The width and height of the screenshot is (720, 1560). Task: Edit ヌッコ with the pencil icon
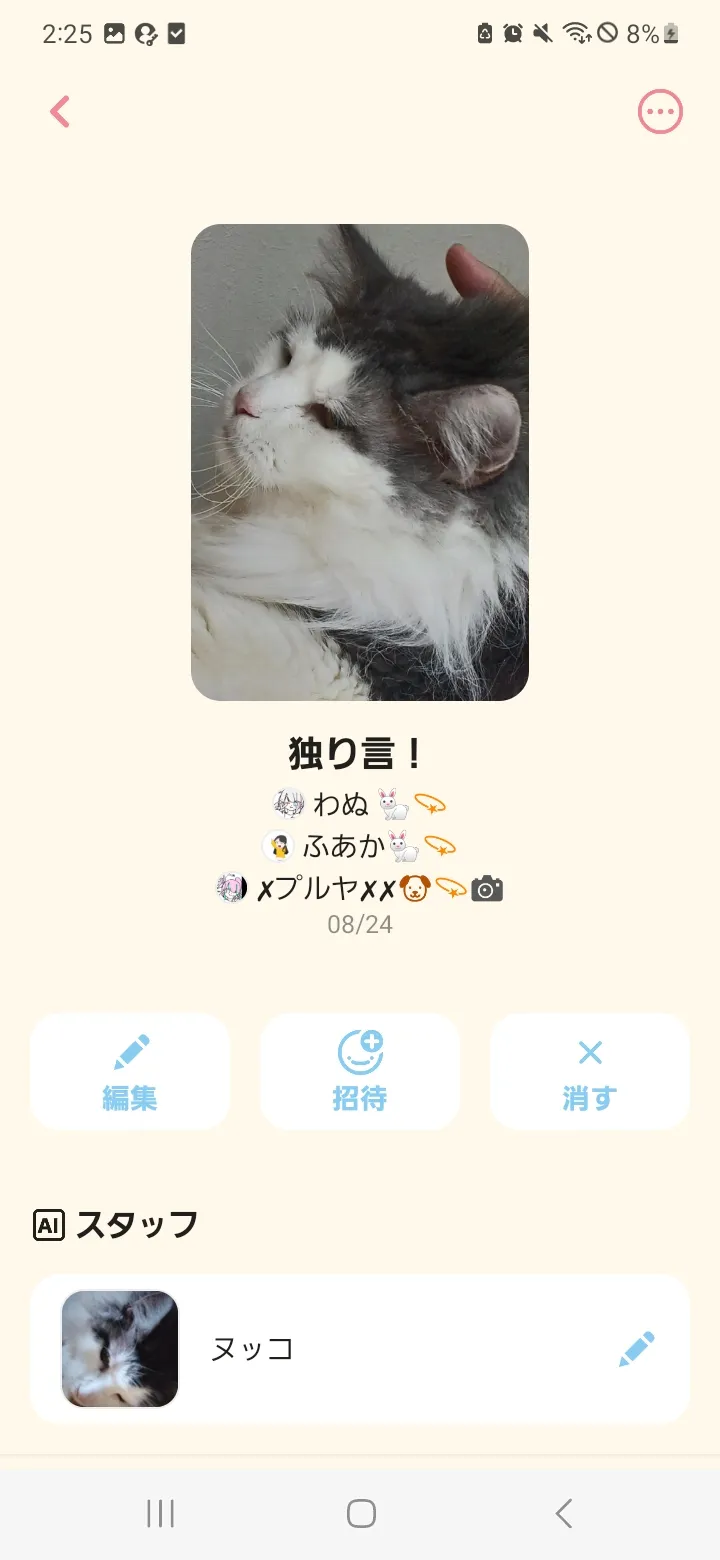(x=637, y=1349)
